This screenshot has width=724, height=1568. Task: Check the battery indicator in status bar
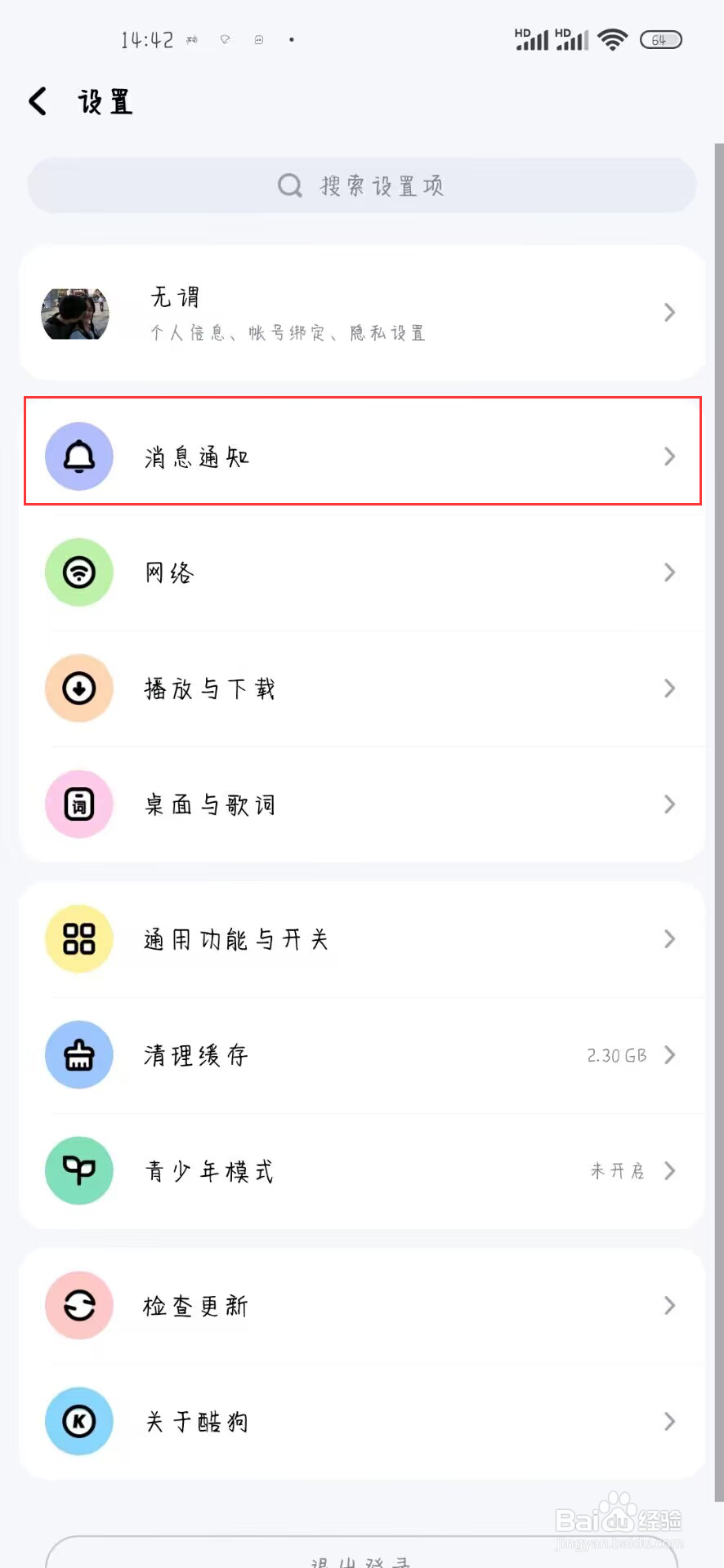pyautogui.click(x=660, y=38)
